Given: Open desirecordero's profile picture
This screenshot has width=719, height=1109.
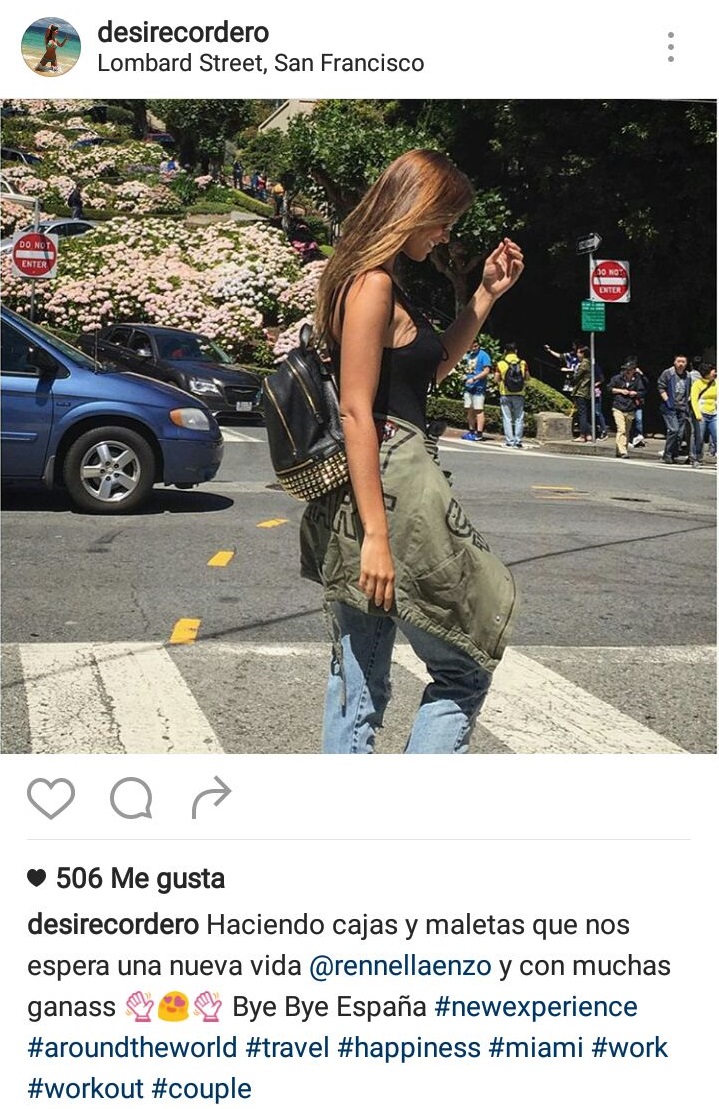Looking at the screenshot, I should pyautogui.click(x=51, y=47).
